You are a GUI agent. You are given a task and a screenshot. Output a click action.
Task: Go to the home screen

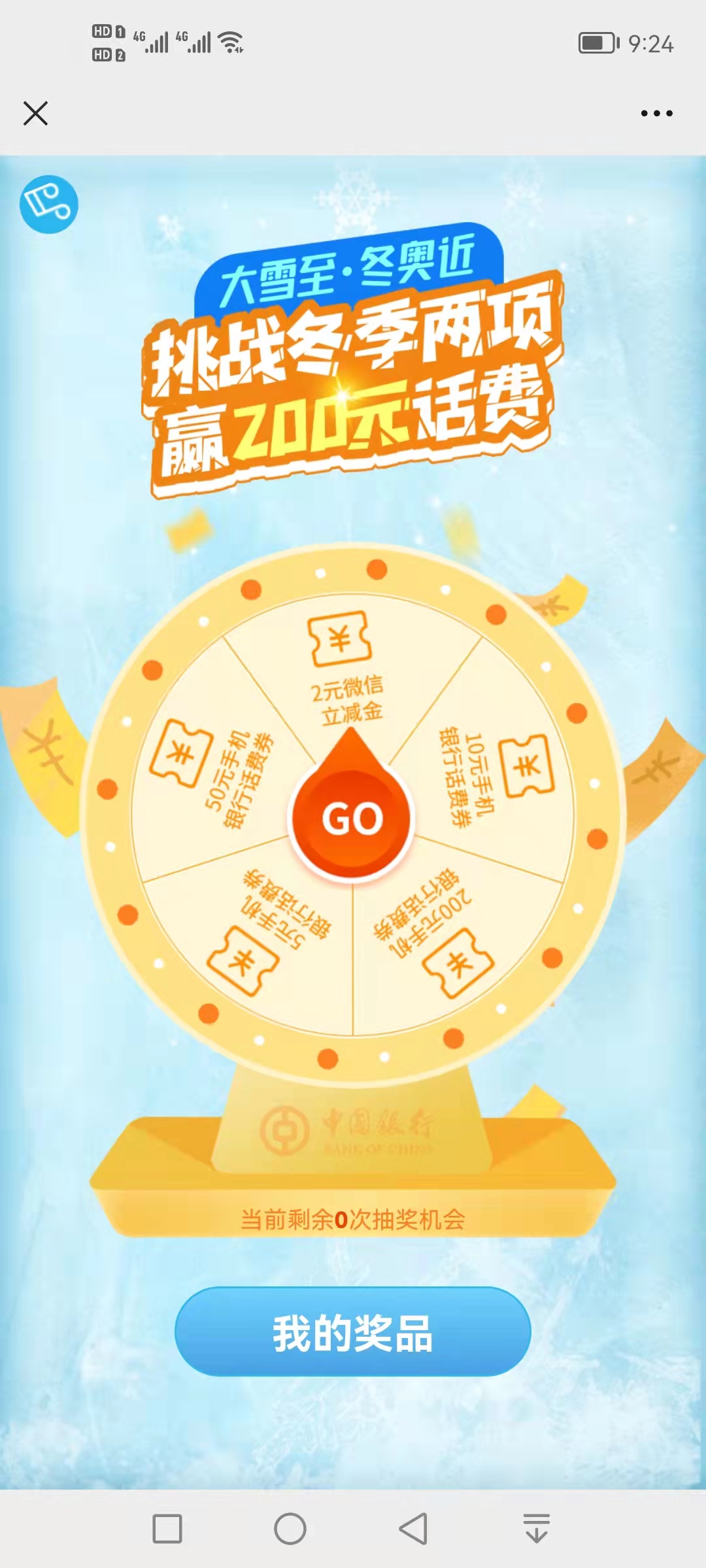click(x=290, y=1529)
